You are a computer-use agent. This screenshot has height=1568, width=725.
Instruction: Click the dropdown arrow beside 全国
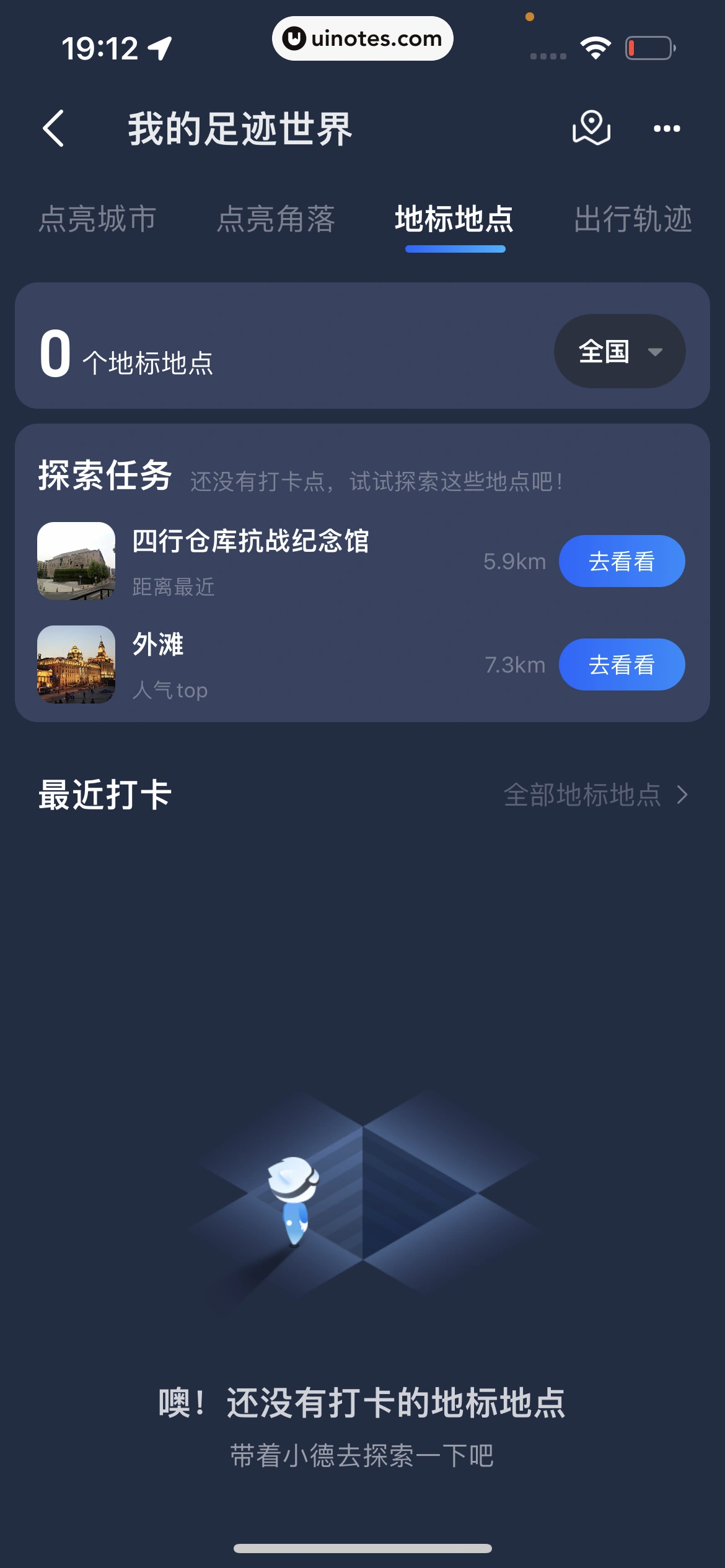656,352
